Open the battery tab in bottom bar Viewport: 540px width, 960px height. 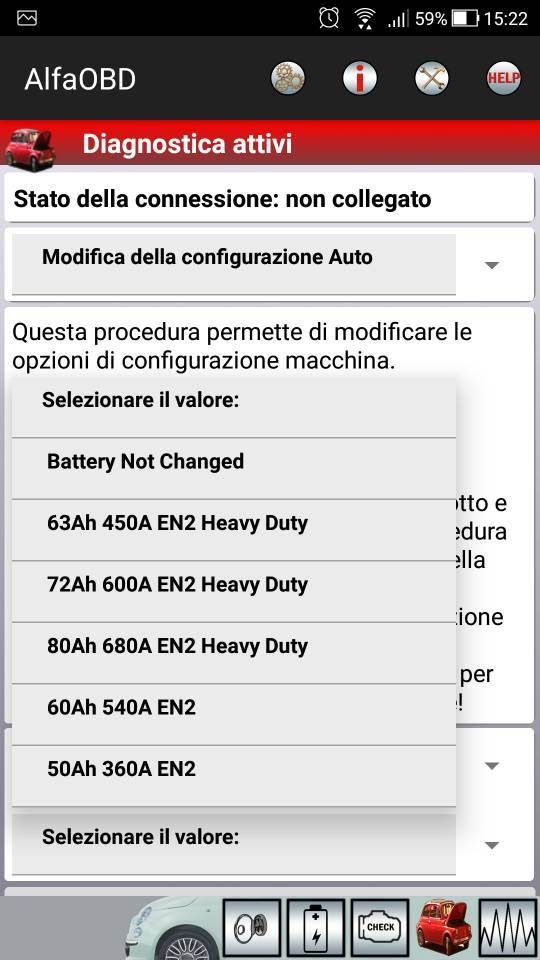coord(316,929)
